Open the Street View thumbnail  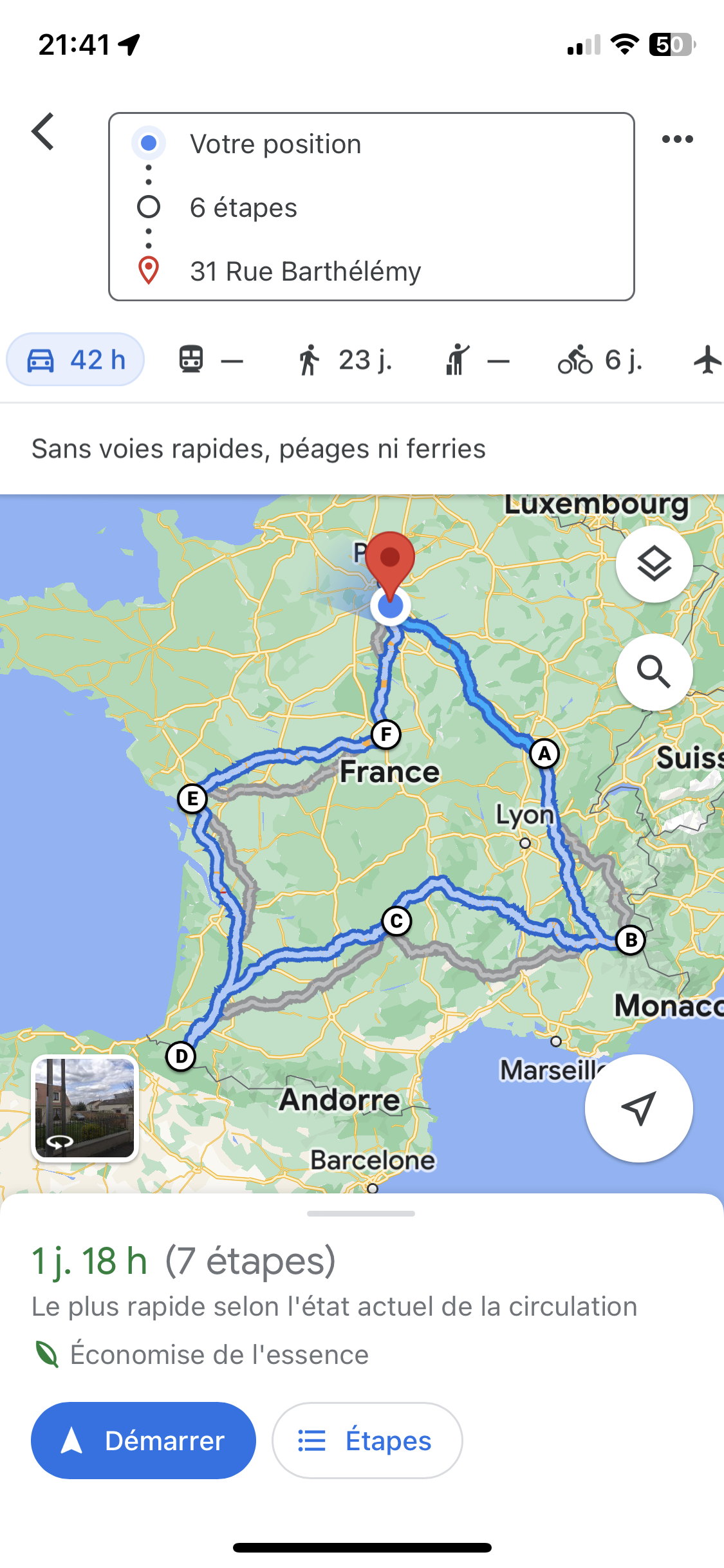click(x=85, y=1108)
